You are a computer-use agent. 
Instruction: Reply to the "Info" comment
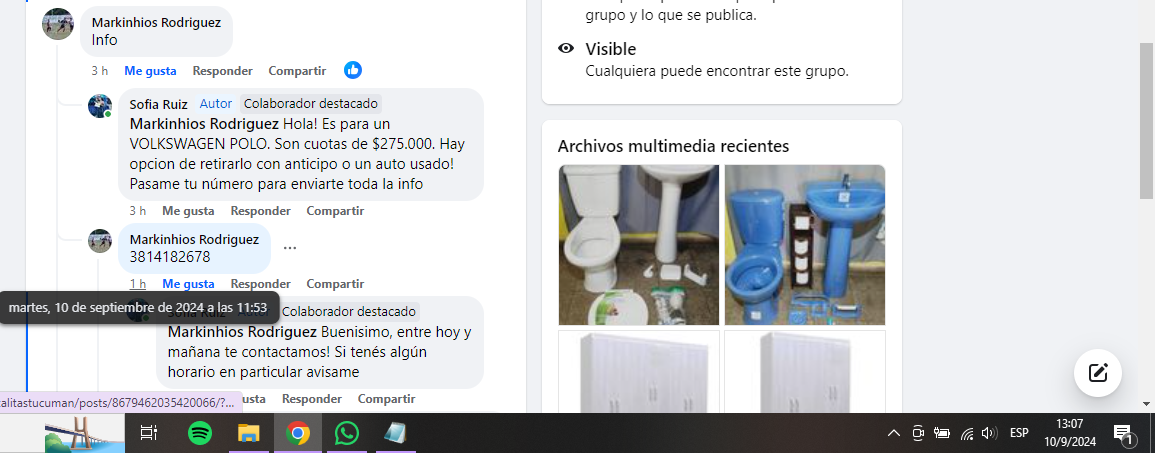pyautogui.click(x=222, y=71)
